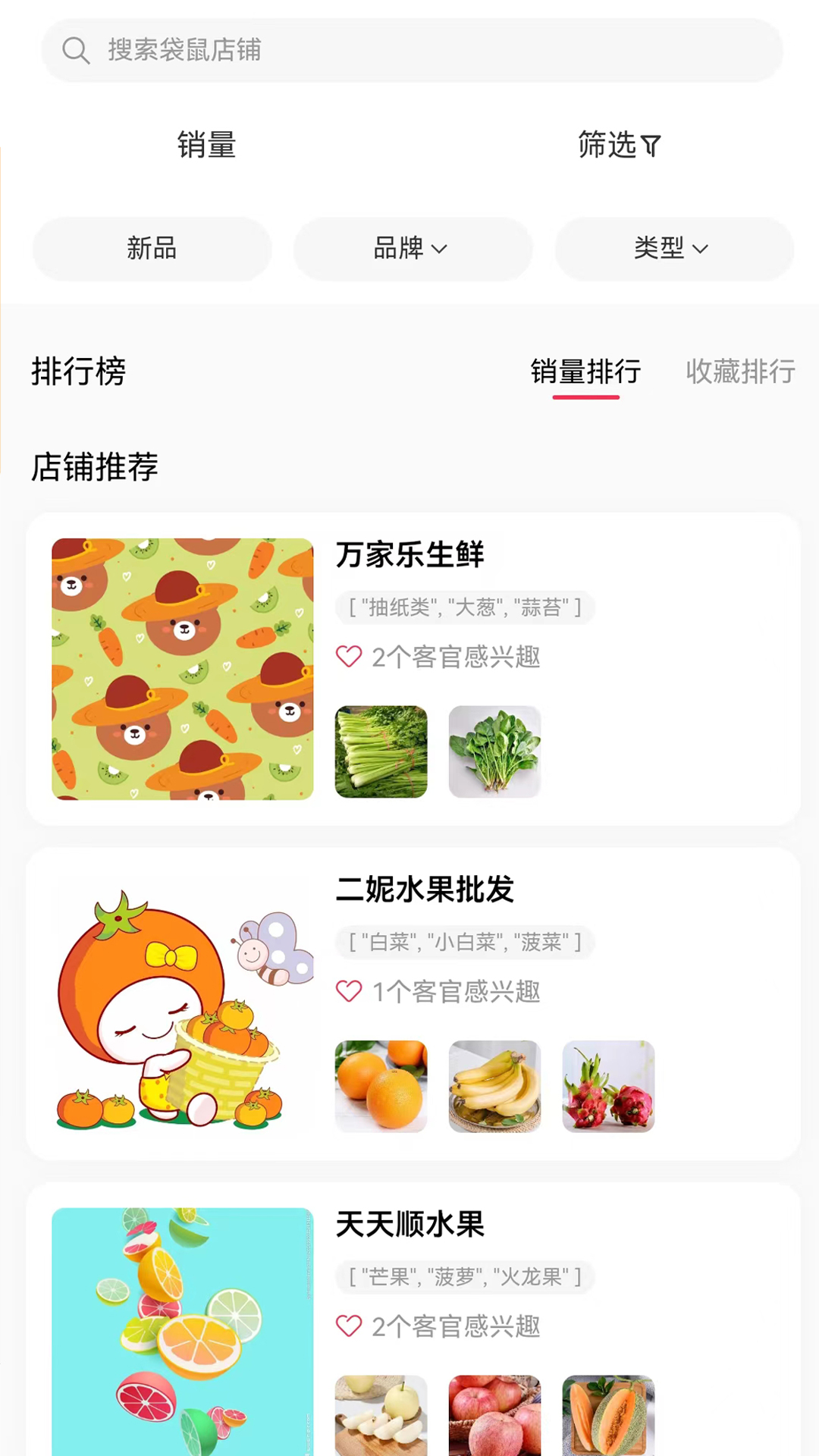Click the dragon fruit product thumbnail
Viewport: 819px width, 1456px height.
click(x=608, y=1086)
